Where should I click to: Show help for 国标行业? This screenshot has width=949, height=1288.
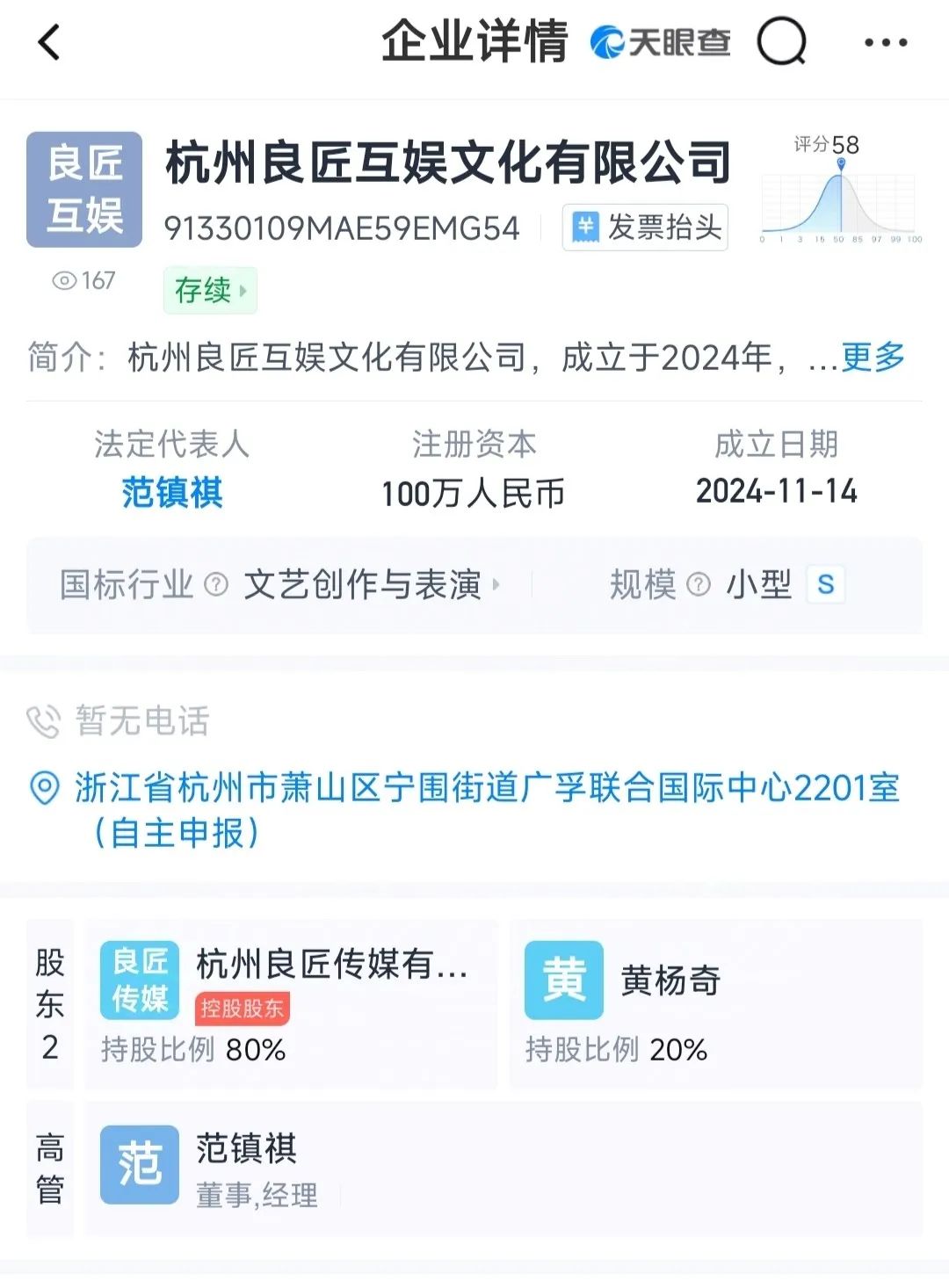pyautogui.click(x=216, y=584)
